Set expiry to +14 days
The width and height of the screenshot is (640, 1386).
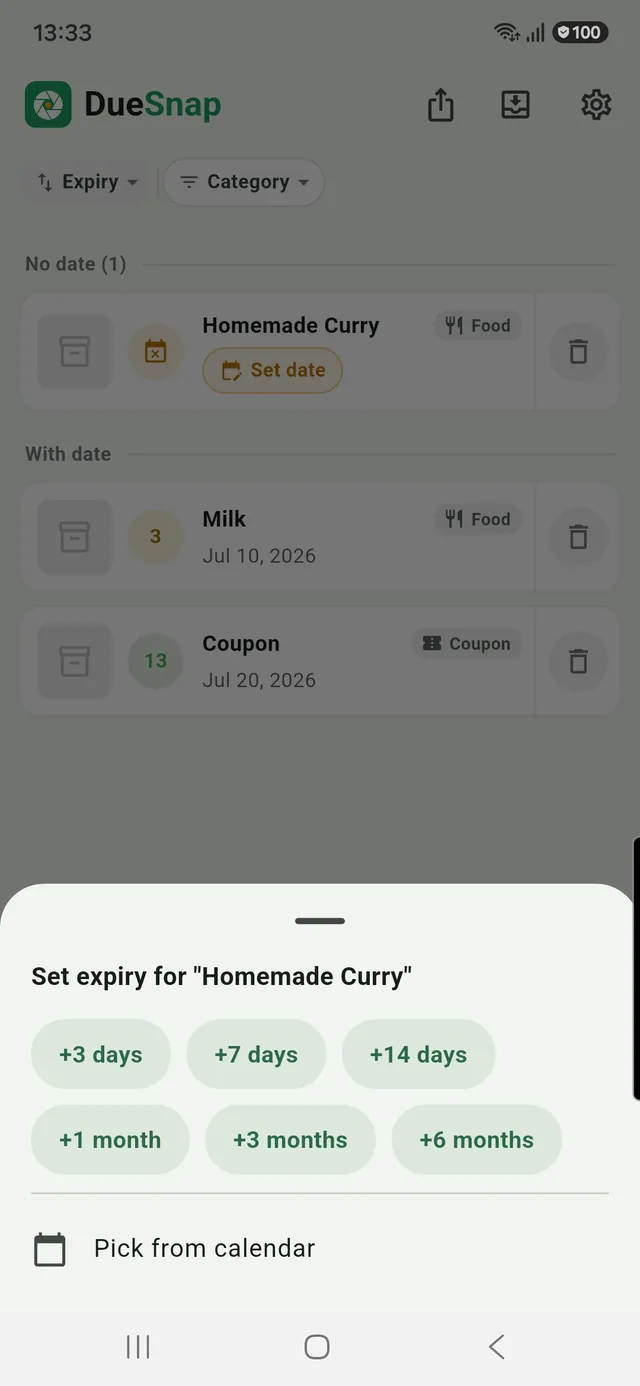click(x=418, y=1054)
